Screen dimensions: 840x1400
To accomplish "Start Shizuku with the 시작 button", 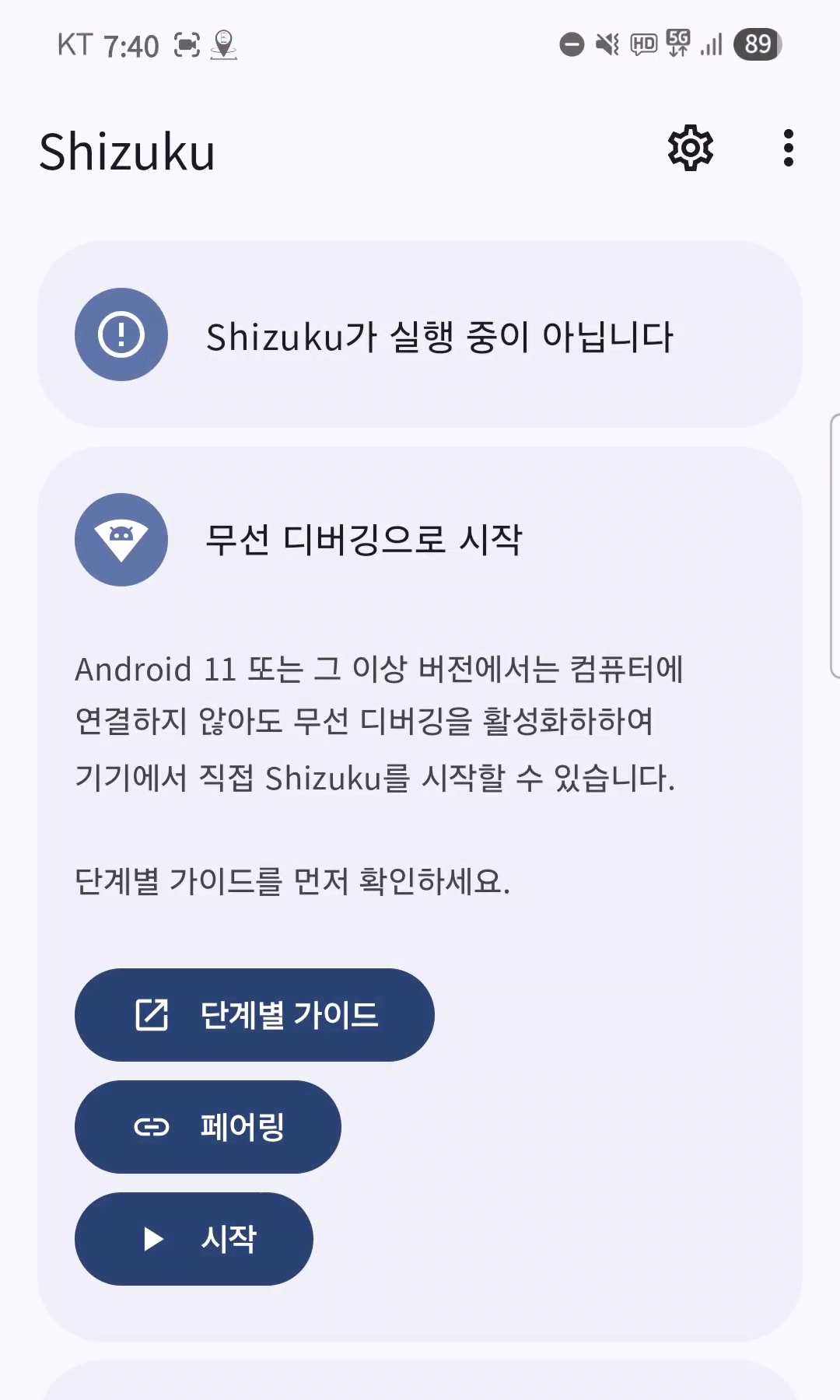I will tap(194, 1239).
